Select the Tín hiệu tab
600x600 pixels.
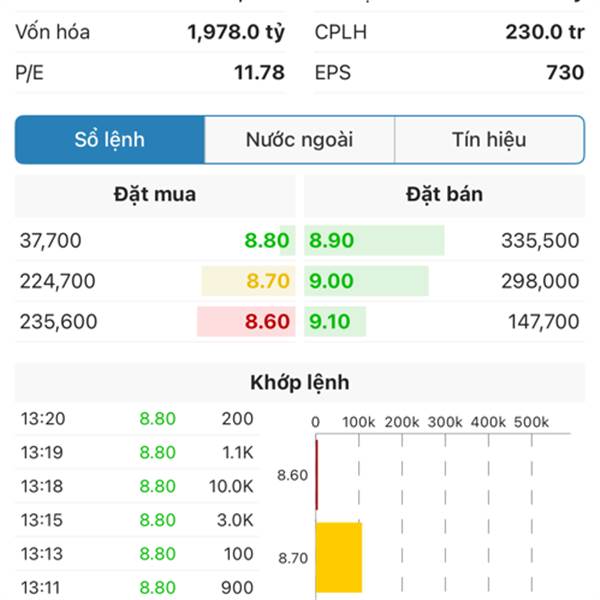tap(489, 140)
